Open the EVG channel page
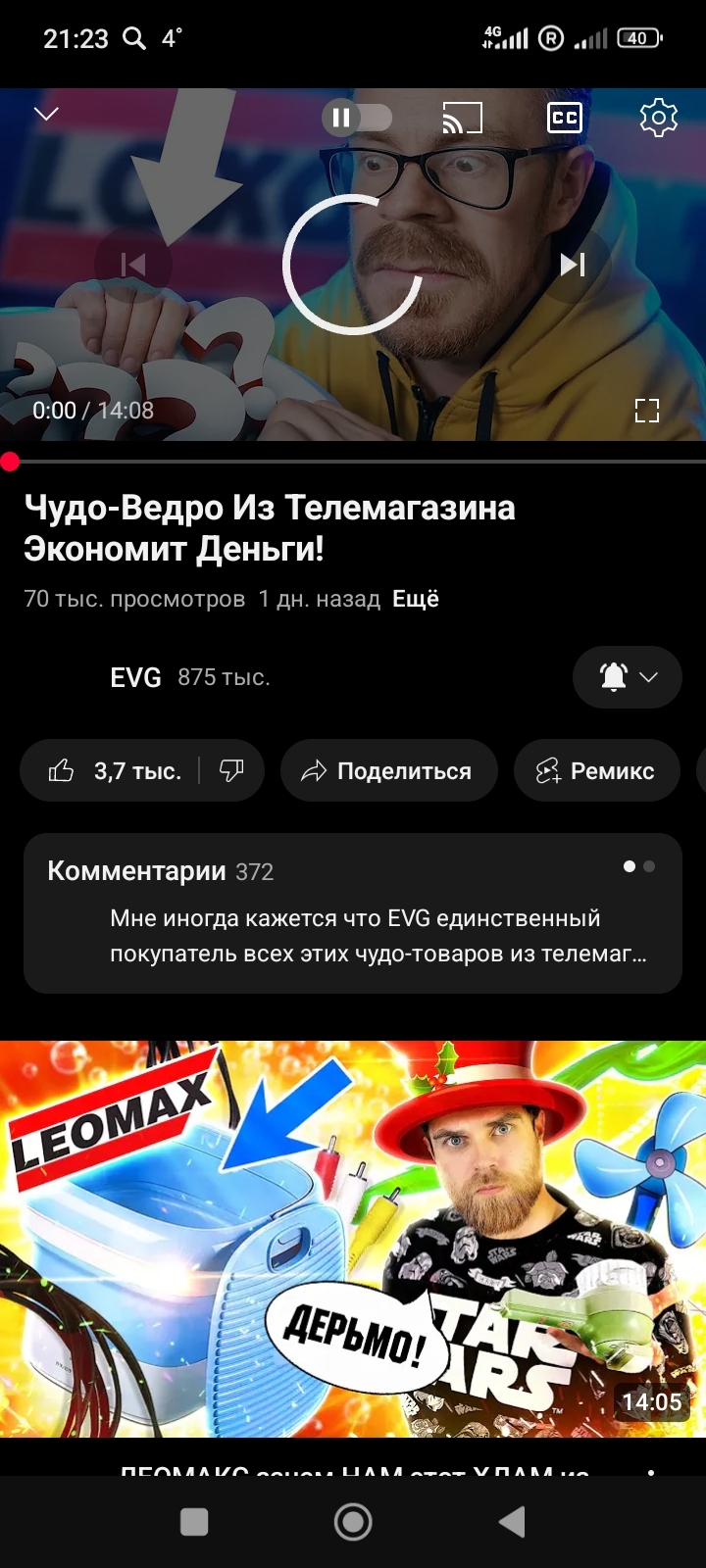Viewport: 706px width, 1568px height. 135,677
